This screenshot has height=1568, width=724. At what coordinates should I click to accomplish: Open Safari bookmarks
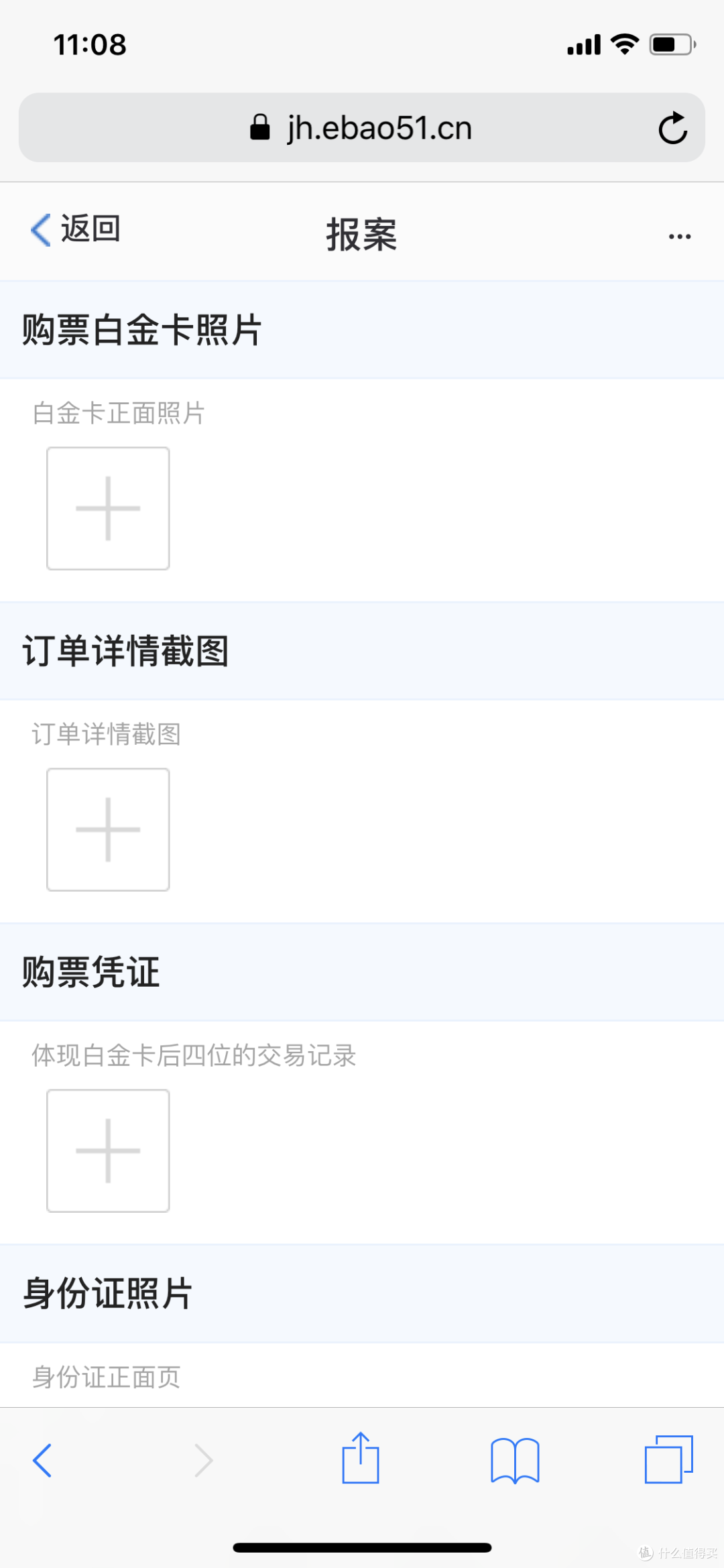515,1460
